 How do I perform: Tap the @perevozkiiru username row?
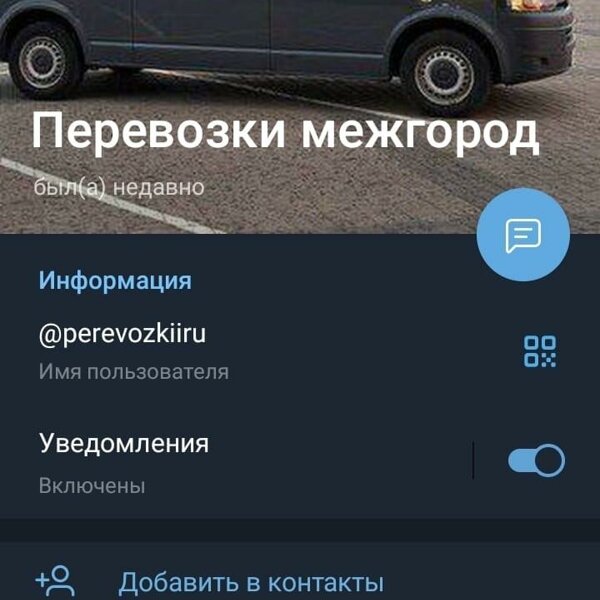click(x=200, y=350)
